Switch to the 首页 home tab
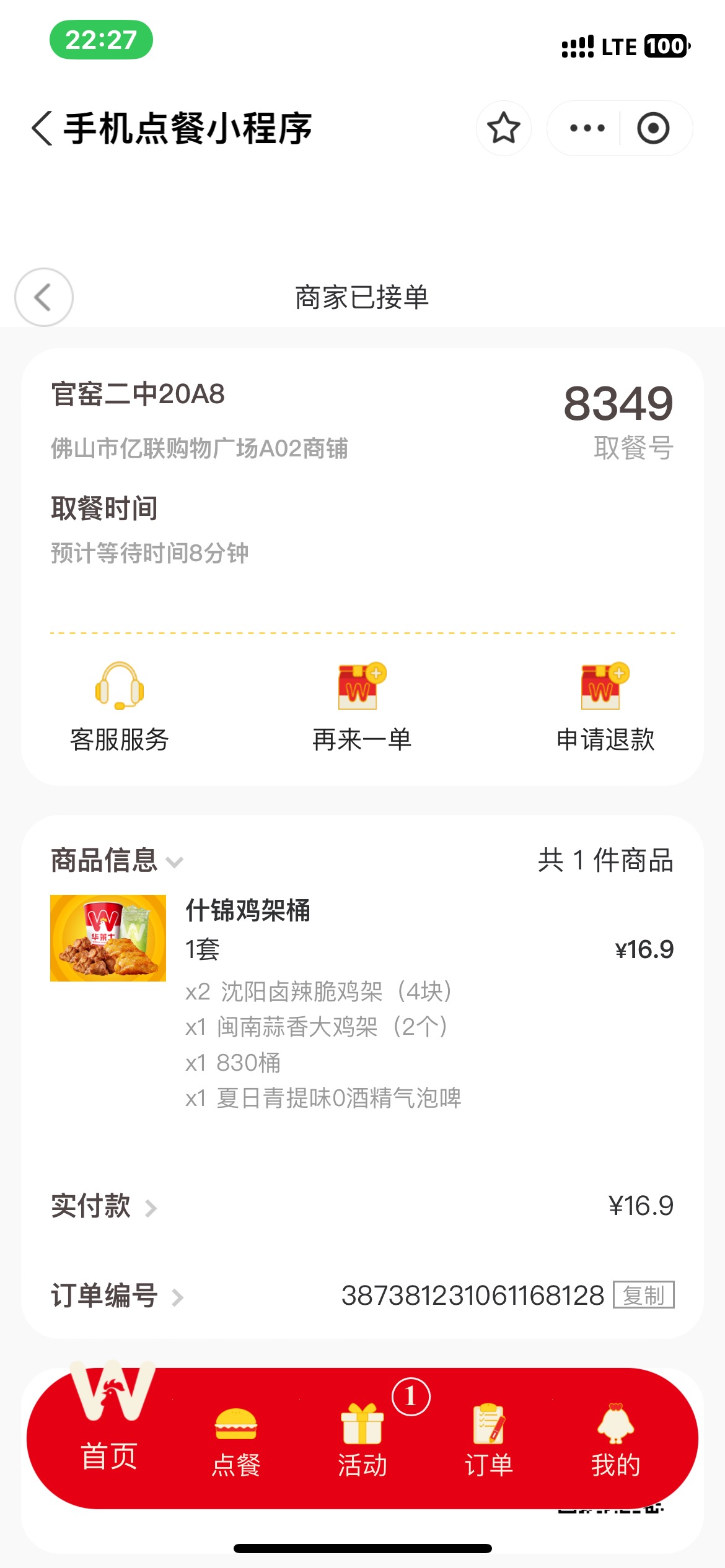This screenshot has height=1568, width=725. [x=110, y=1437]
